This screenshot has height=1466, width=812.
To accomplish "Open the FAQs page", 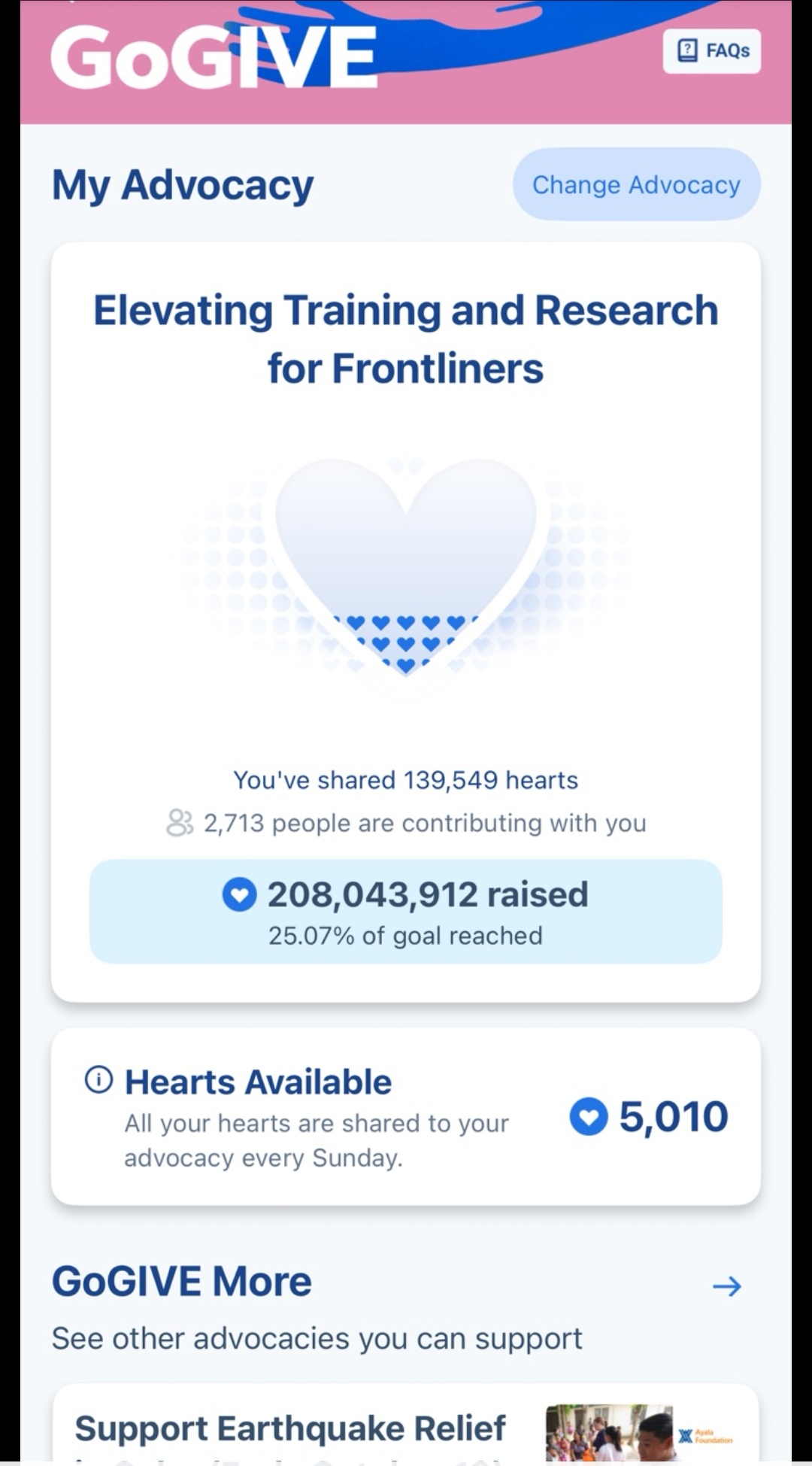I will pyautogui.click(x=711, y=51).
